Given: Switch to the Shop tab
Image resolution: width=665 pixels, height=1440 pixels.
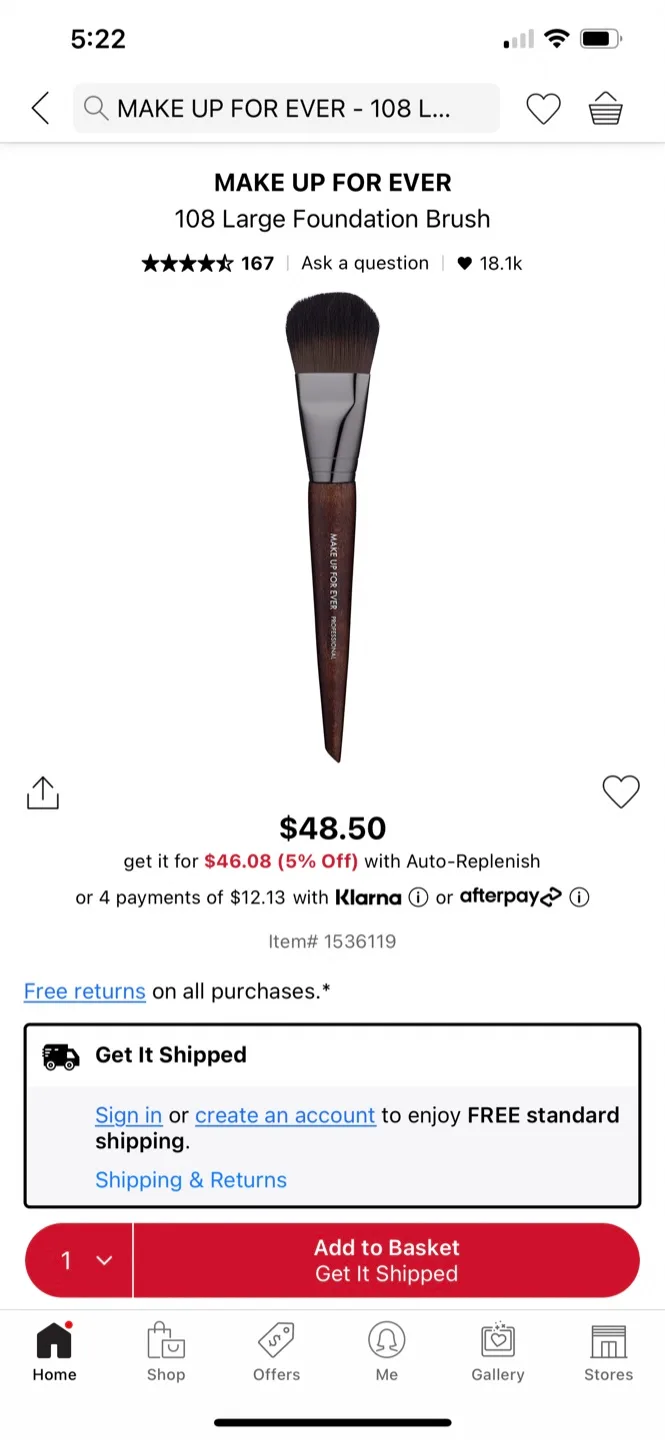Looking at the screenshot, I should [x=166, y=1353].
